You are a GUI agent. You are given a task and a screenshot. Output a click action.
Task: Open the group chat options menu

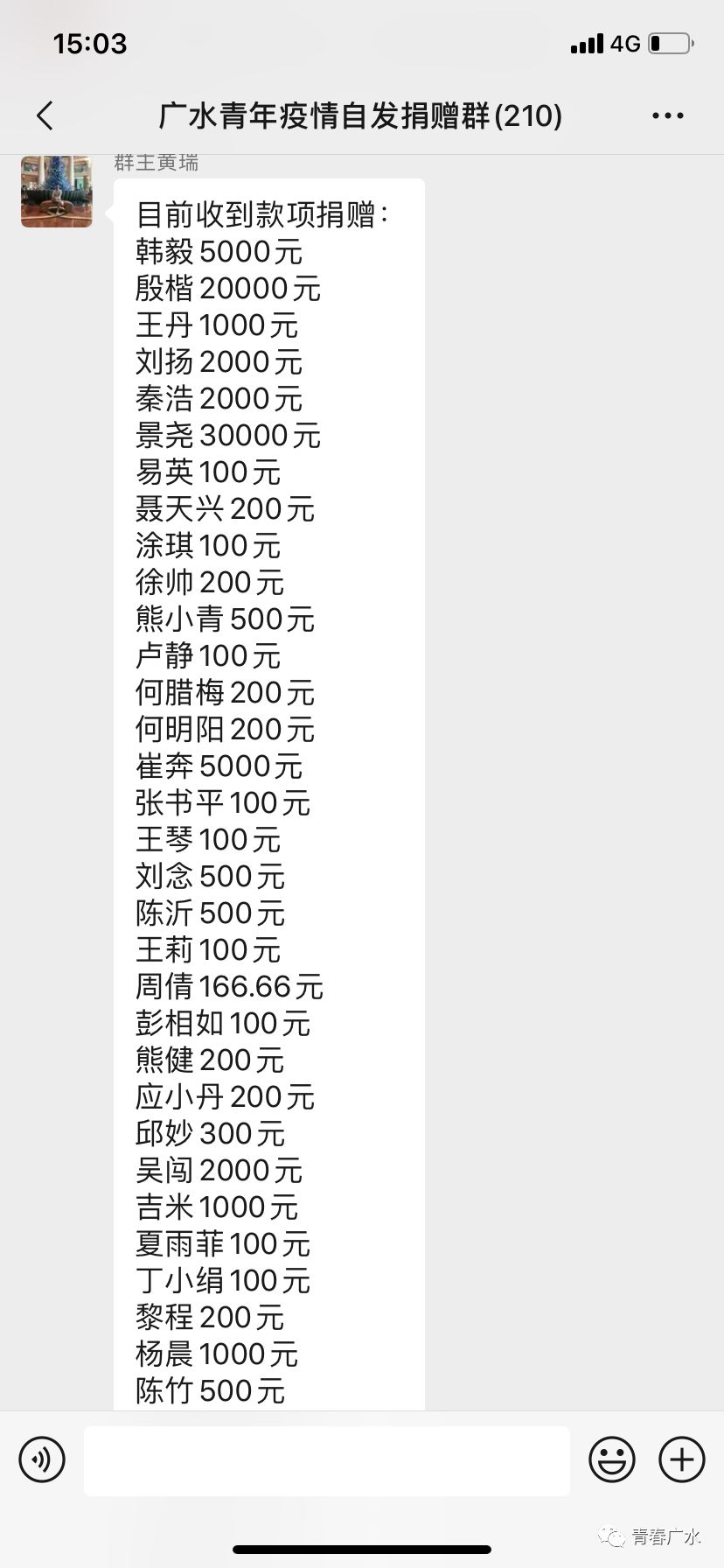(x=668, y=115)
